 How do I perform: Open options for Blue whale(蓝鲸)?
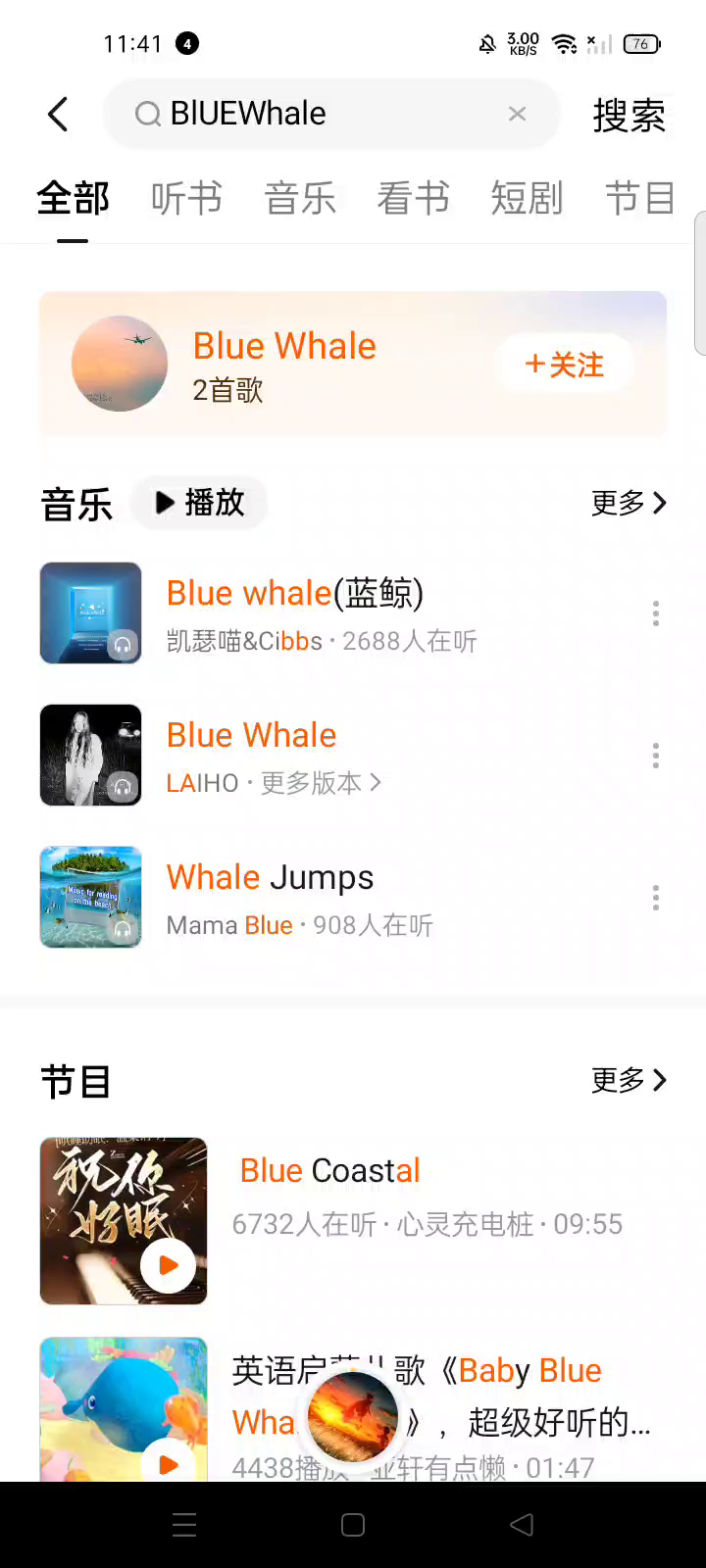[x=656, y=613]
